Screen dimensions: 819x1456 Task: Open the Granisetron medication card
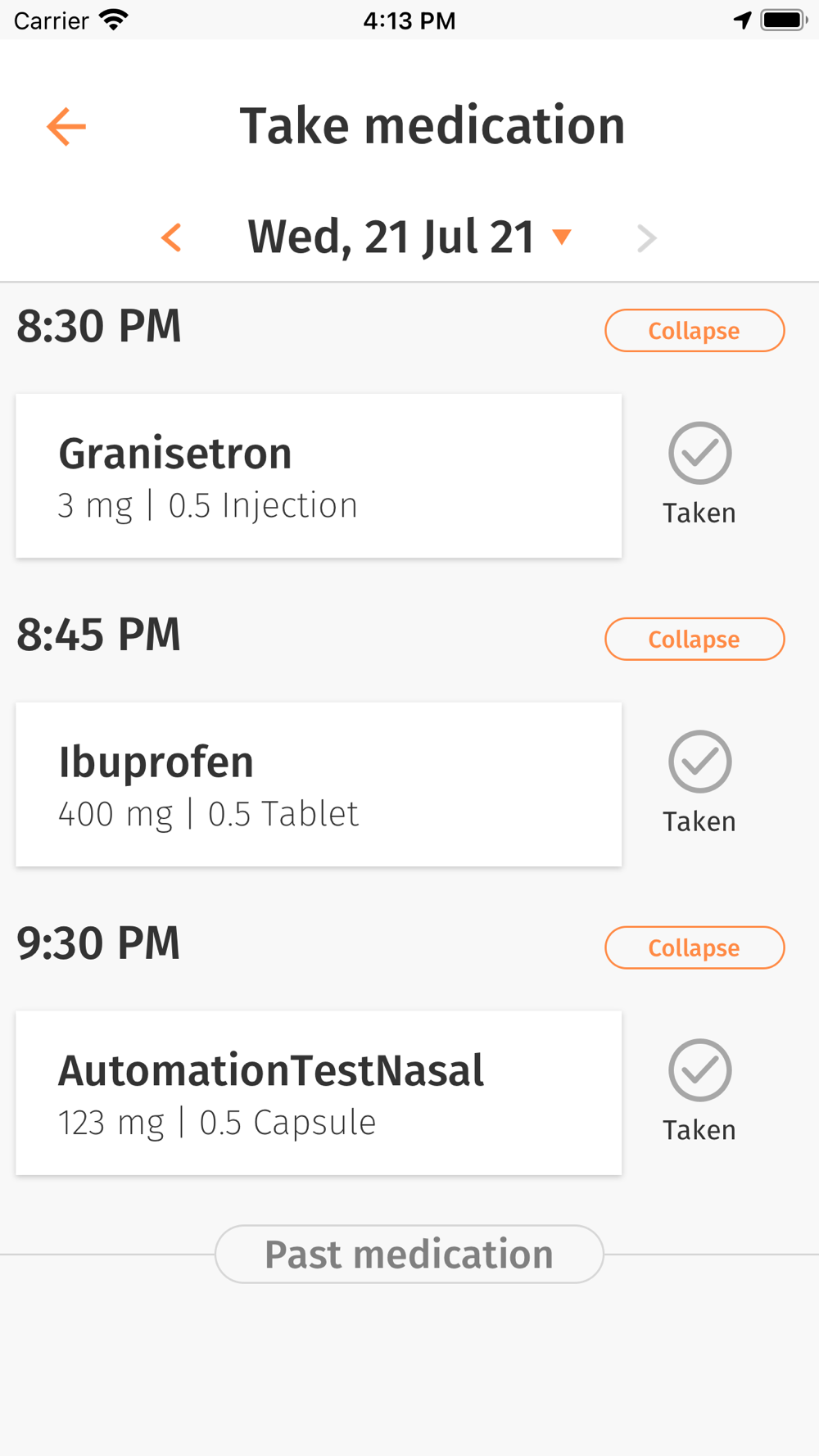319,477
